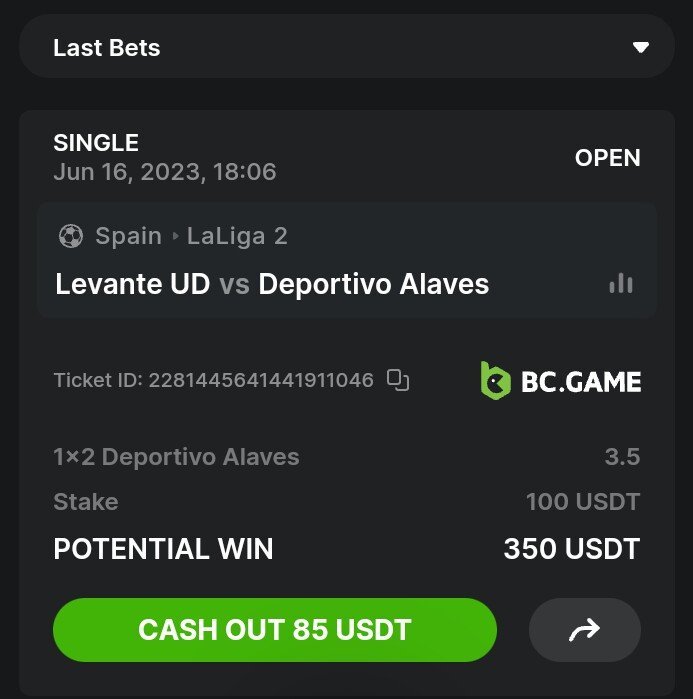Screen dimensions: 693x699
Task: Share this bet slip
Action: coord(584,629)
